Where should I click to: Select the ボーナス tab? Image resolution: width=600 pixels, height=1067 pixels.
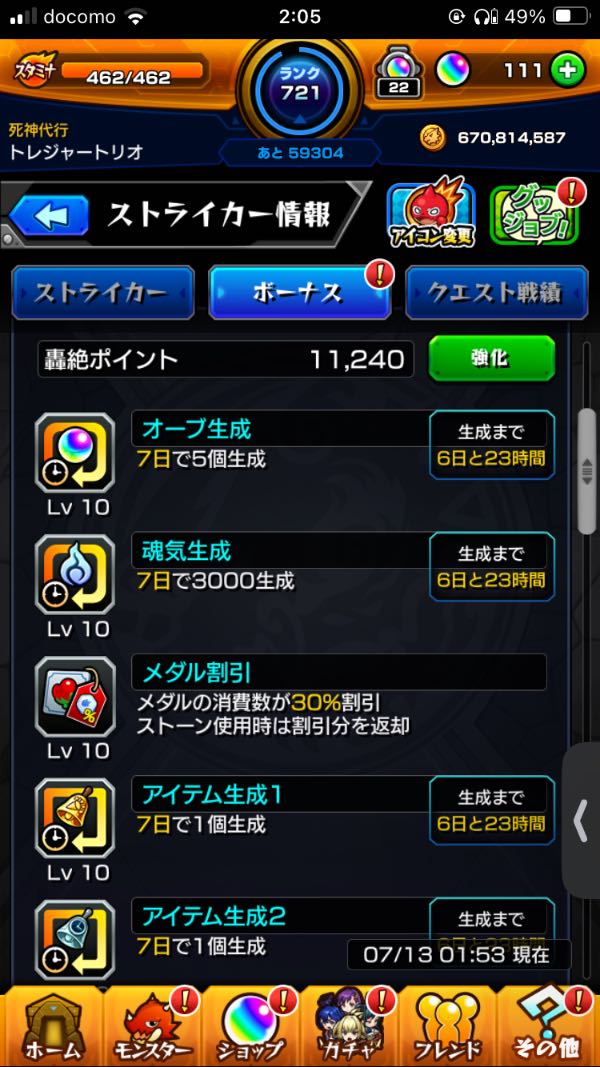click(298, 292)
